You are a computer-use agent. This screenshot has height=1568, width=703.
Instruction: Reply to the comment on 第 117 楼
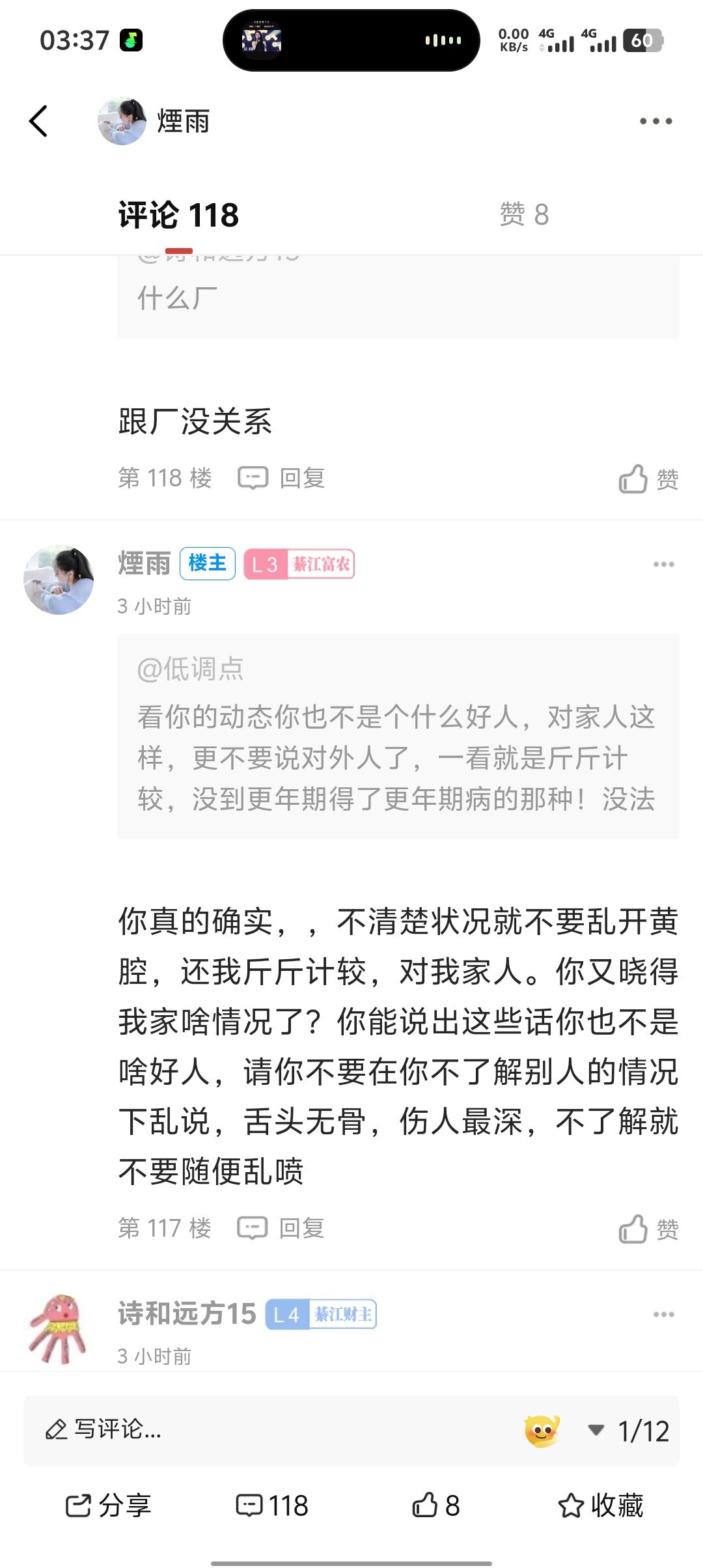(x=282, y=1229)
